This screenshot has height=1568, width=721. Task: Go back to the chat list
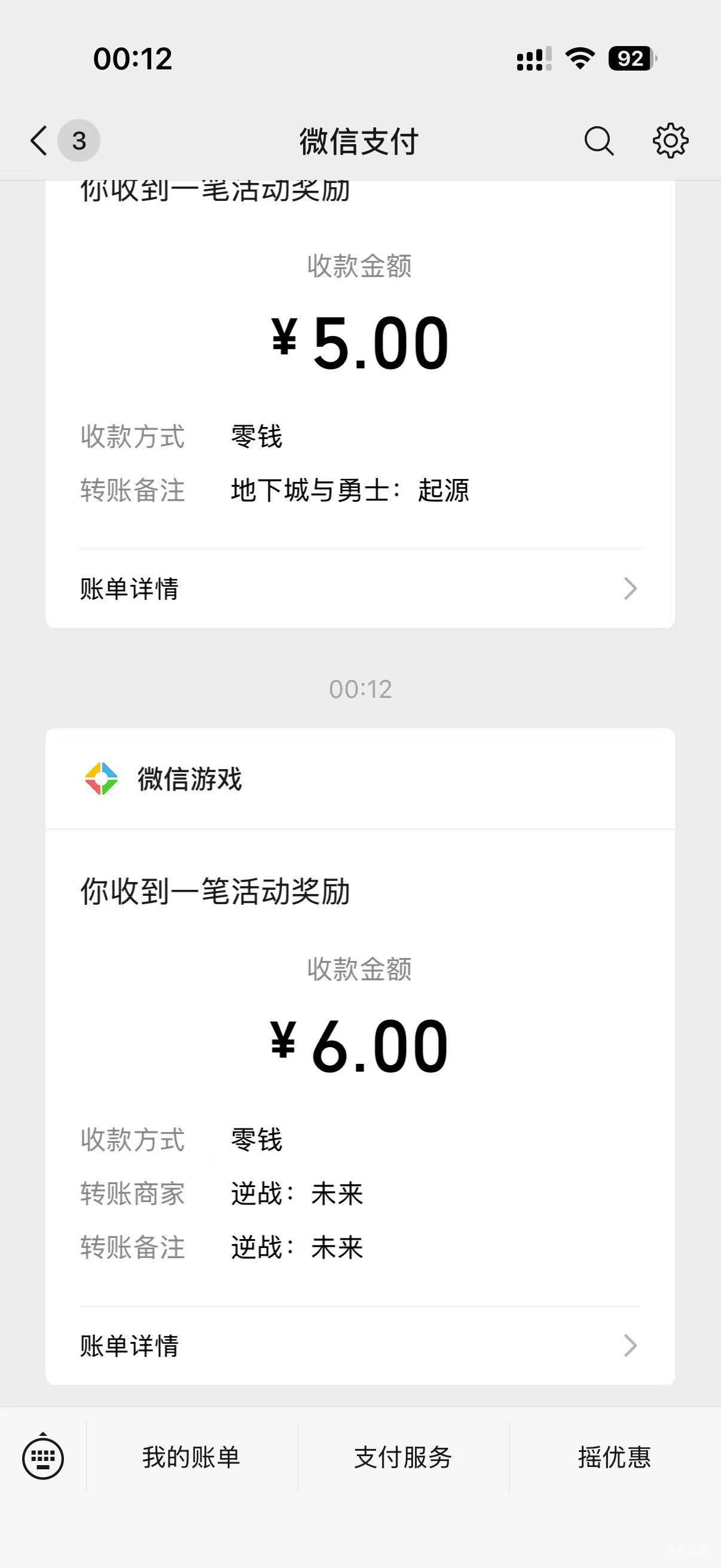tap(39, 141)
